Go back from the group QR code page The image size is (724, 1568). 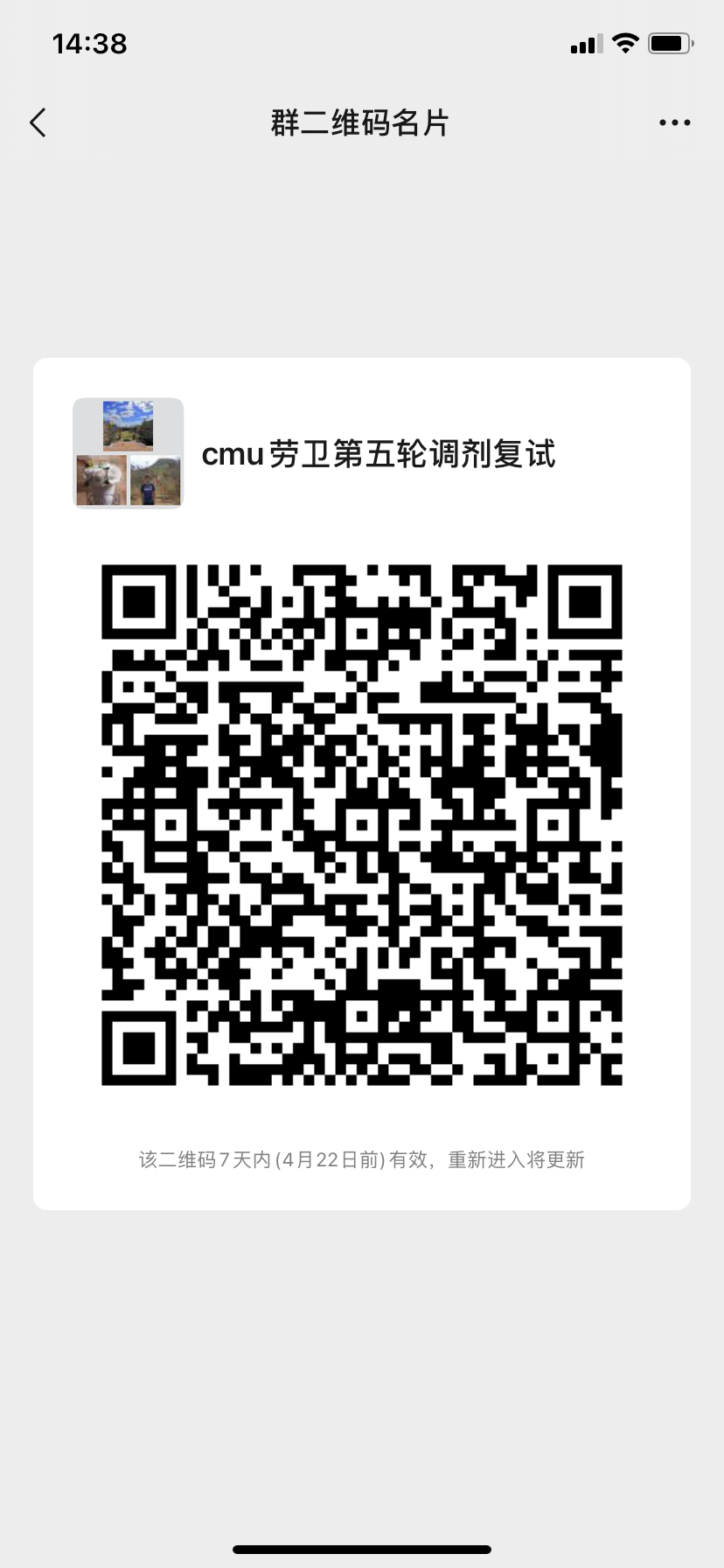click(38, 123)
